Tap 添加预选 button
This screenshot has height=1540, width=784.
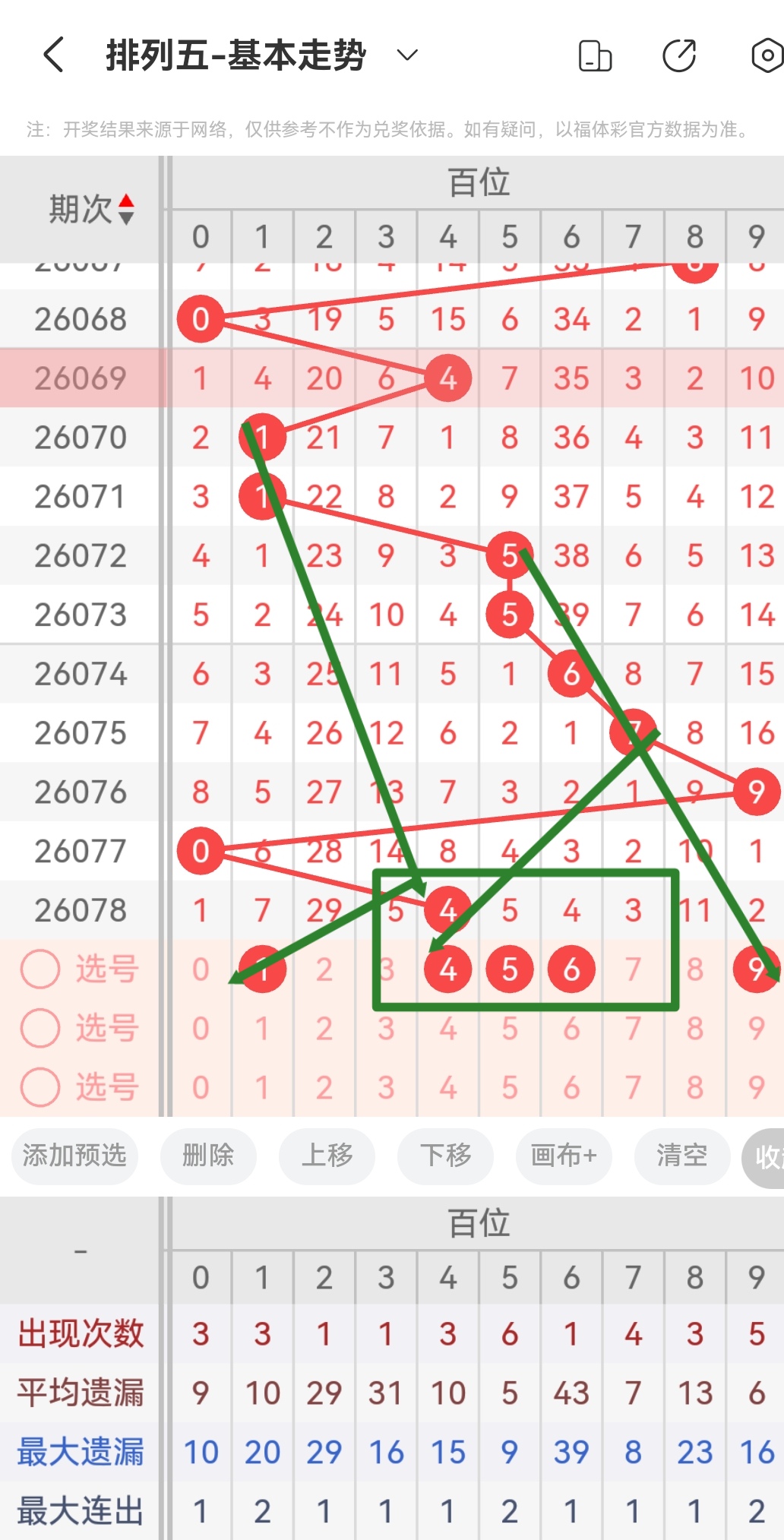tap(74, 1156)
